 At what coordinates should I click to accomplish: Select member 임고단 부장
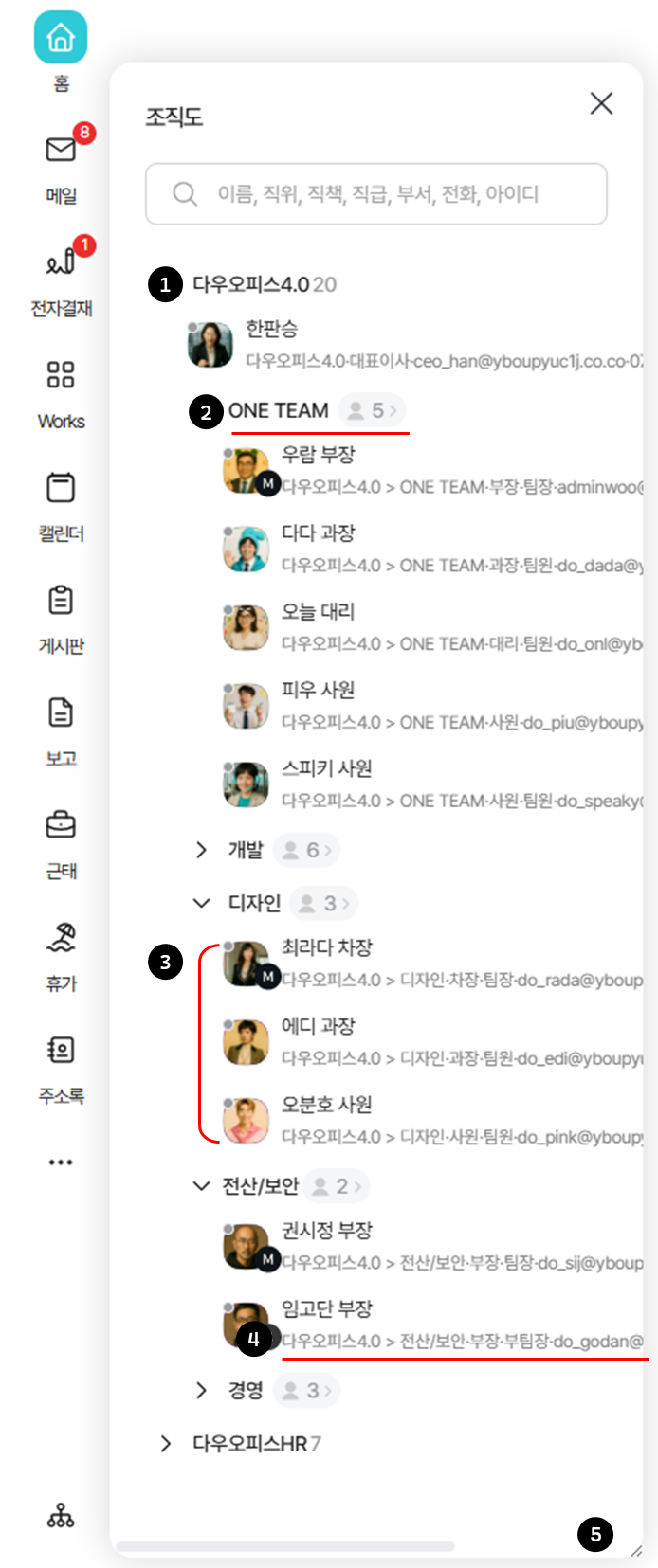coord(326,1309)
